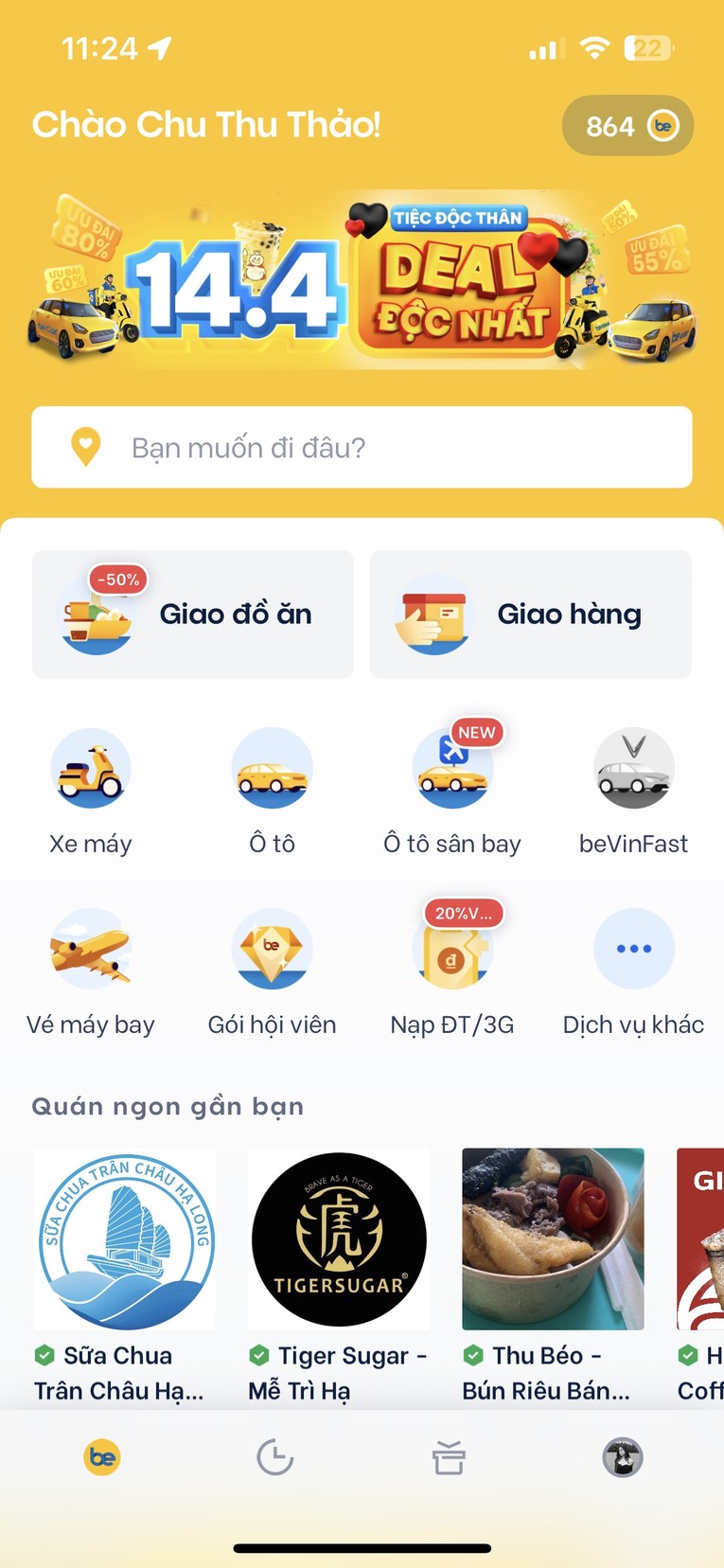
Task: Open Tiger Sugar - Mễ Trì Hạ restaurant
Action: (338, 1238)
